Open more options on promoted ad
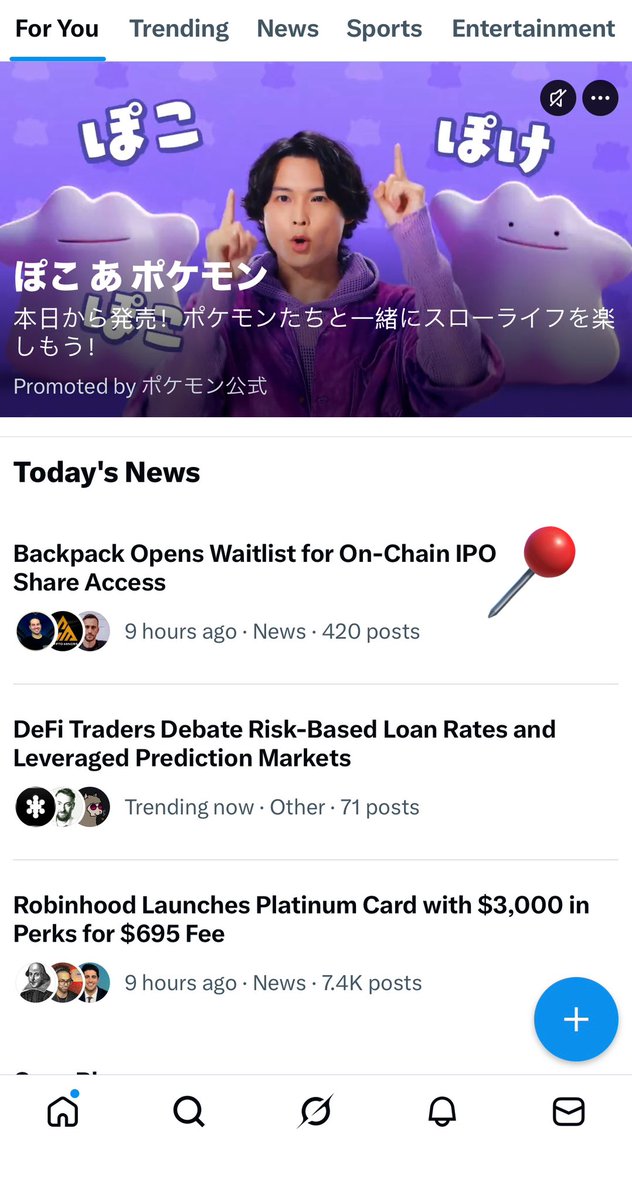632x1200 pixels. pyautogui.click(x=600, y=98)
